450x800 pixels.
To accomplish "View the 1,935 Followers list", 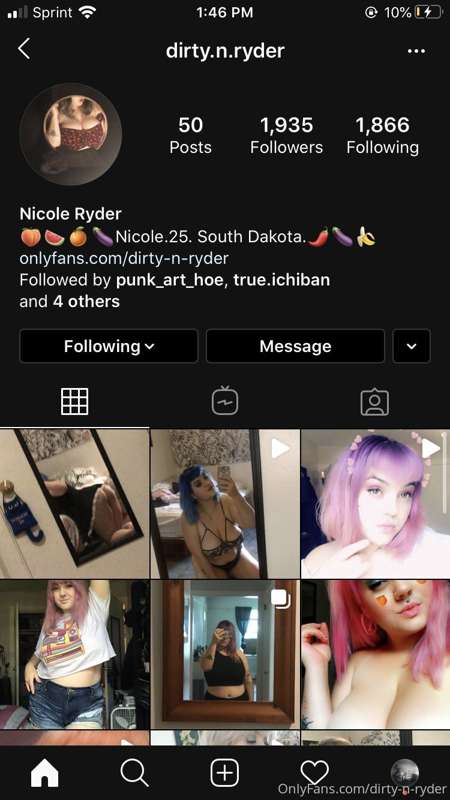I will click(x=286, y=135).
